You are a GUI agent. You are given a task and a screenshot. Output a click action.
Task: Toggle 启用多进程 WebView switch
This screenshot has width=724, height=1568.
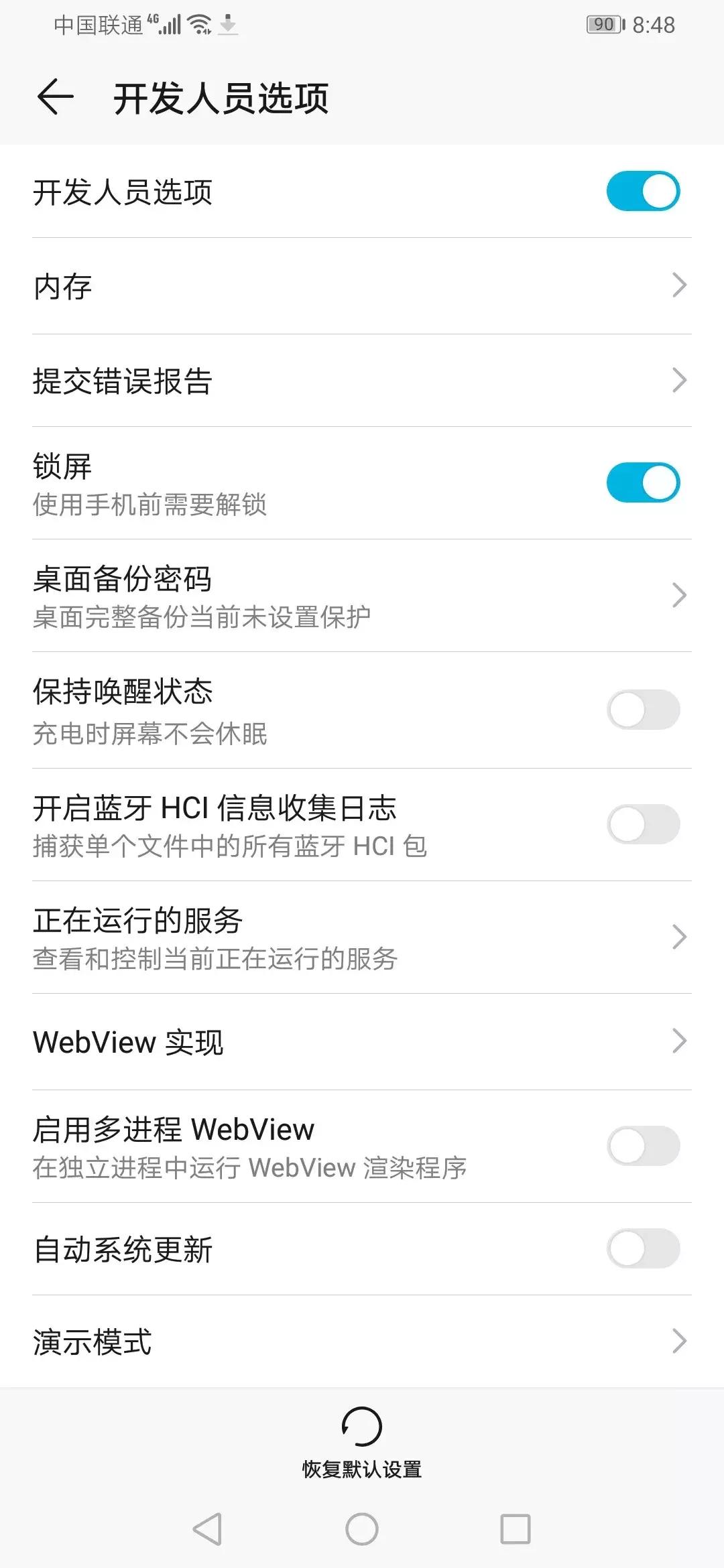point(644,1146)
